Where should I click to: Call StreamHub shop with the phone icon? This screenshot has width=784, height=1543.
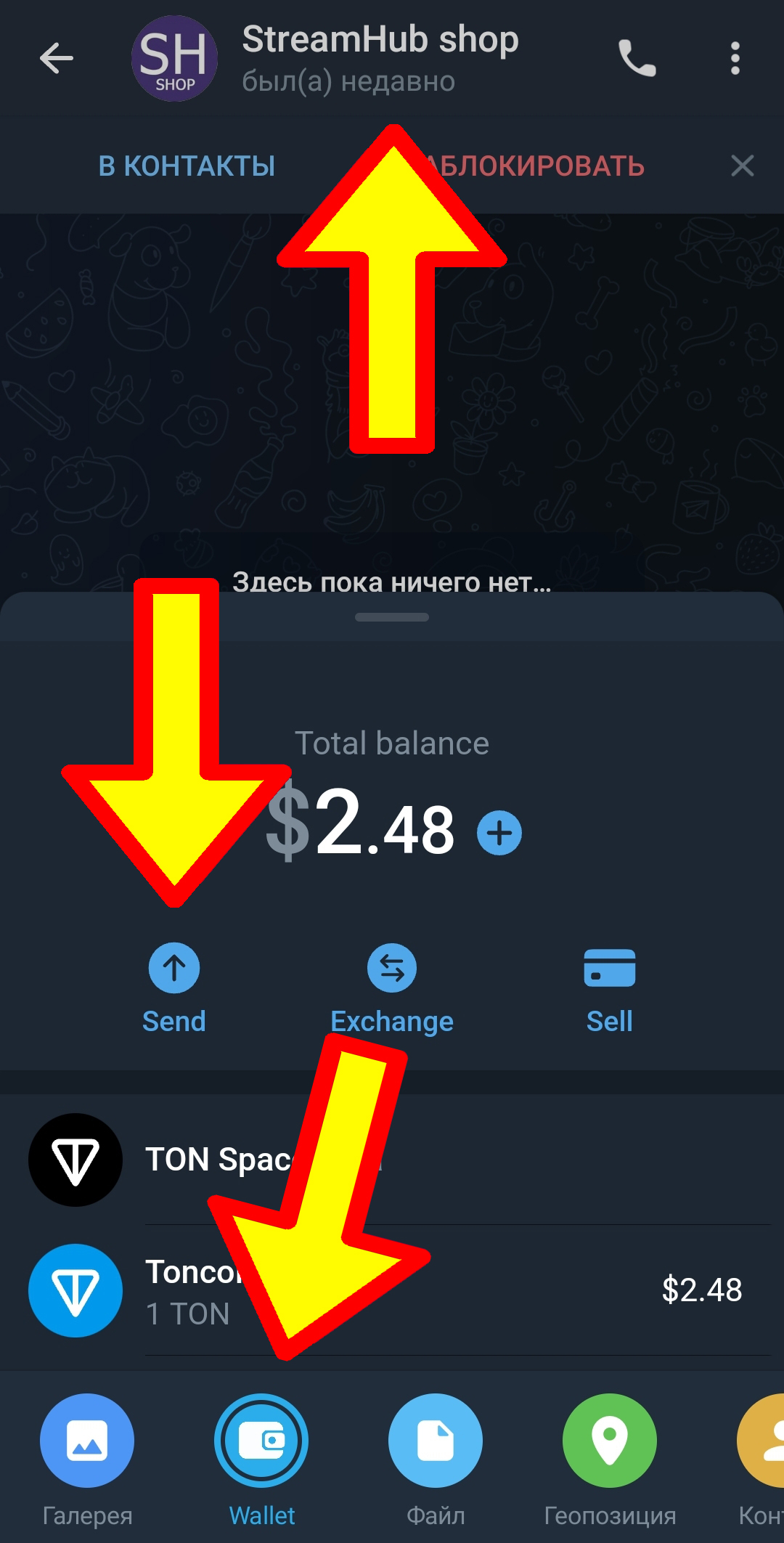[637, 58]
